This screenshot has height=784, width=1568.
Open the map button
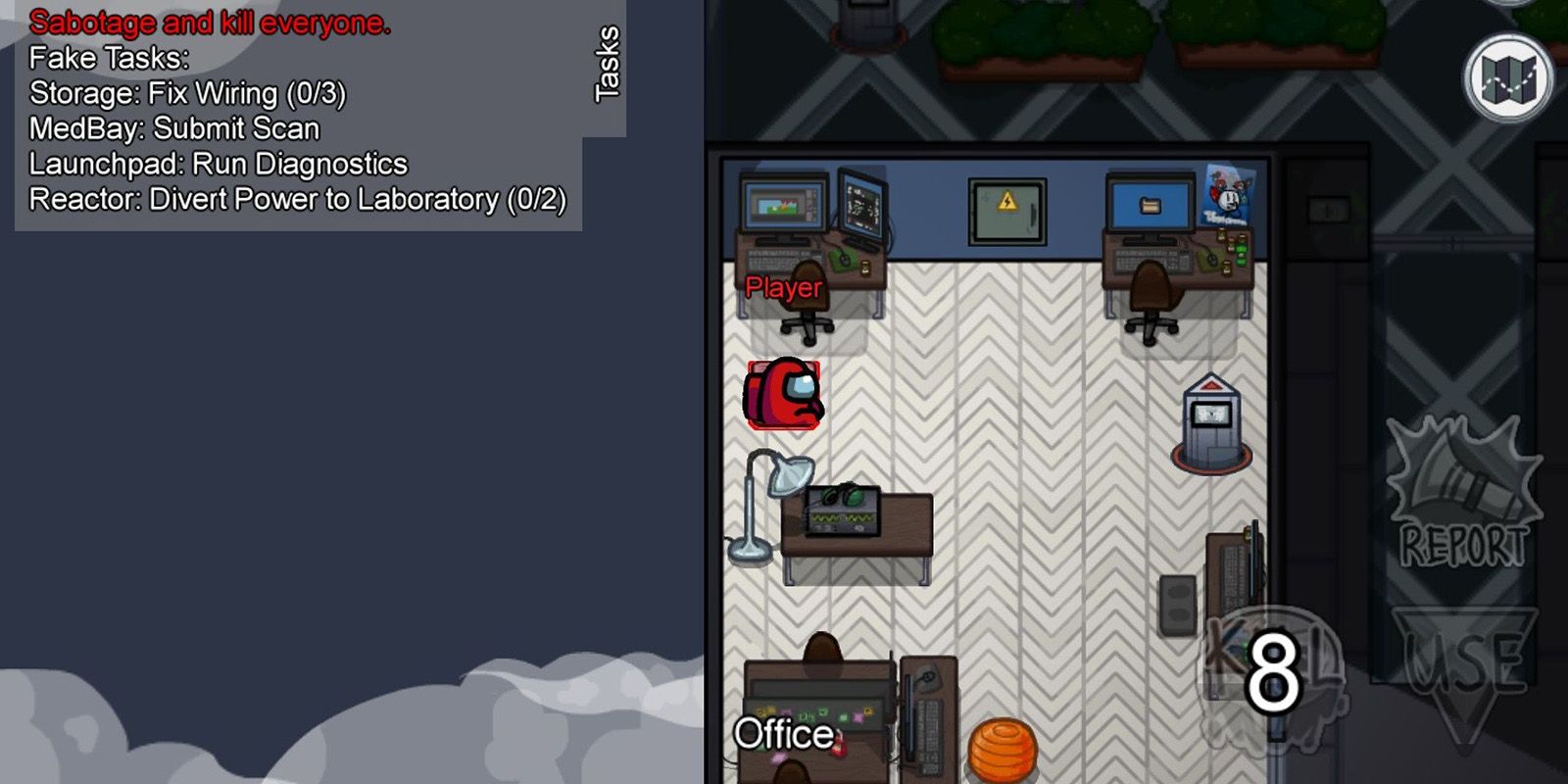pyautogui.click(x=1508, y=78)
